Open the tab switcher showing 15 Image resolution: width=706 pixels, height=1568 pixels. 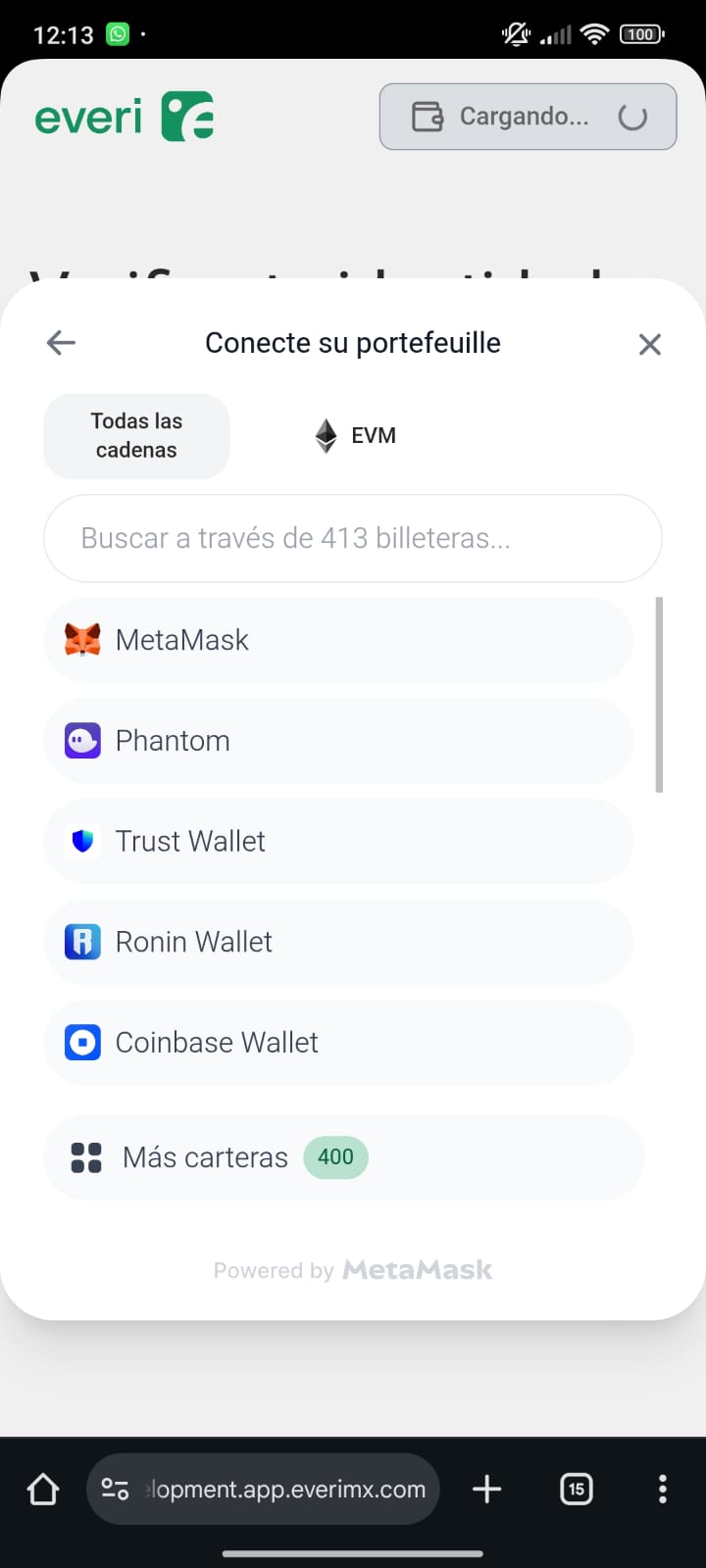[576, 1490]
